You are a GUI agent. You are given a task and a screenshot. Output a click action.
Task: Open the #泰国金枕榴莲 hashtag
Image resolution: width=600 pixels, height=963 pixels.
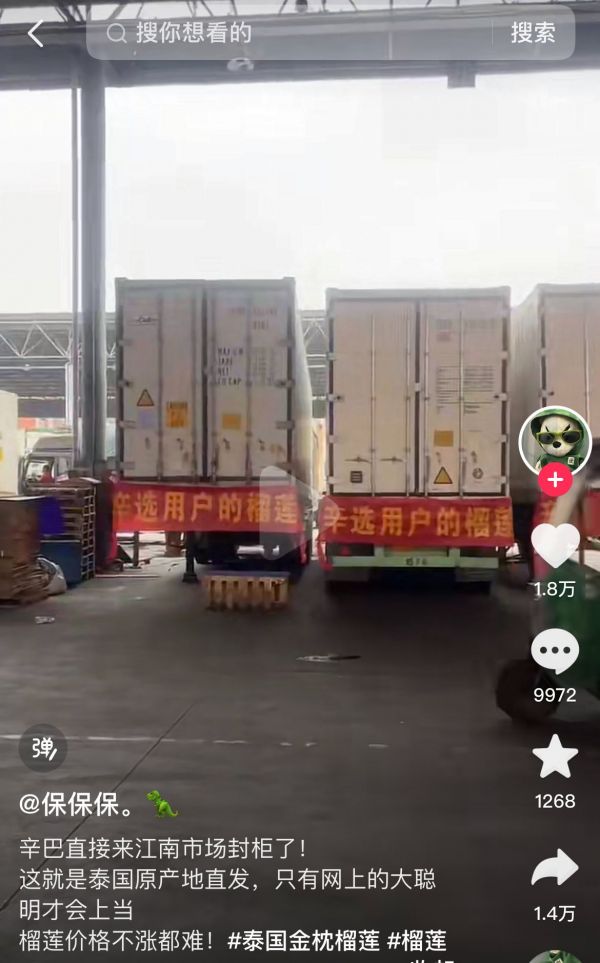click(303, 940)
